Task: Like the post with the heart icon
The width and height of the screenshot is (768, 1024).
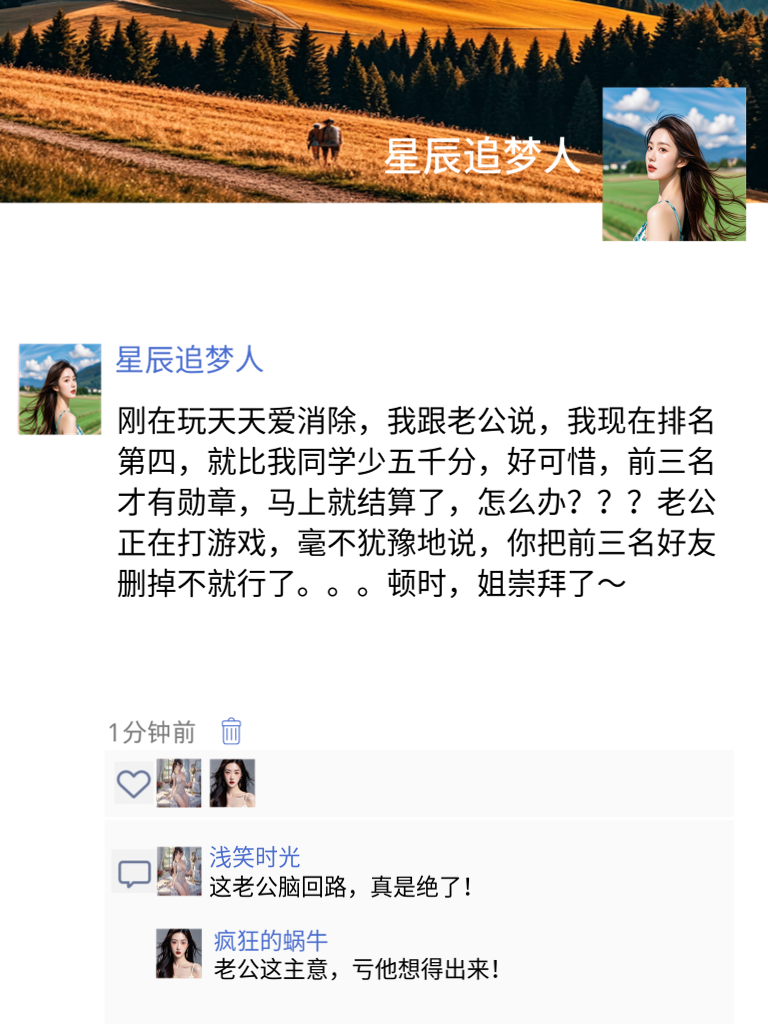Action: click(x=133, y=783)
